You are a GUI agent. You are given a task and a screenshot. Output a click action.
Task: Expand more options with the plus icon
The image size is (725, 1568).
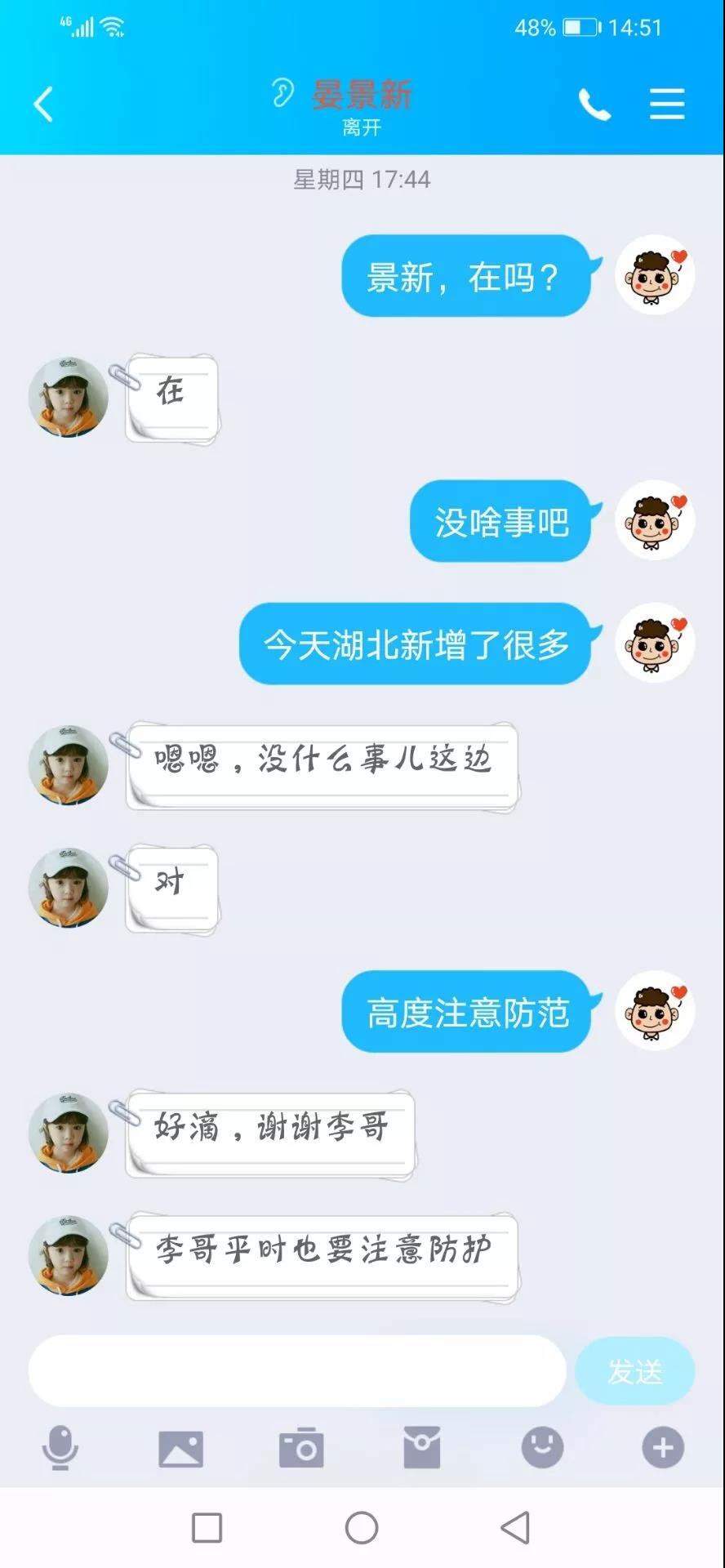[662, 1448]
